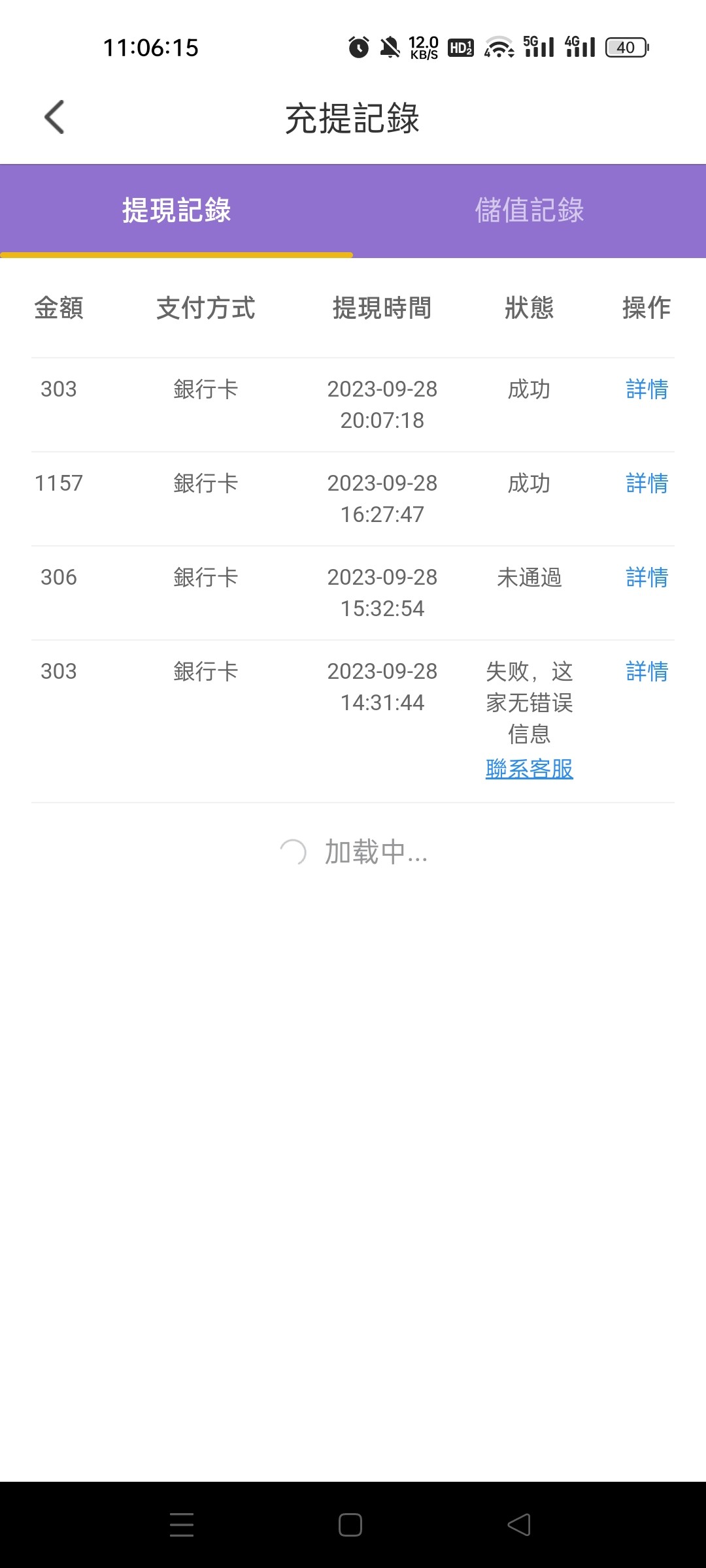Go back from the 充提記錄 page
The width and height of the screenshot is (706, 1568).
[x=54, y=118]
